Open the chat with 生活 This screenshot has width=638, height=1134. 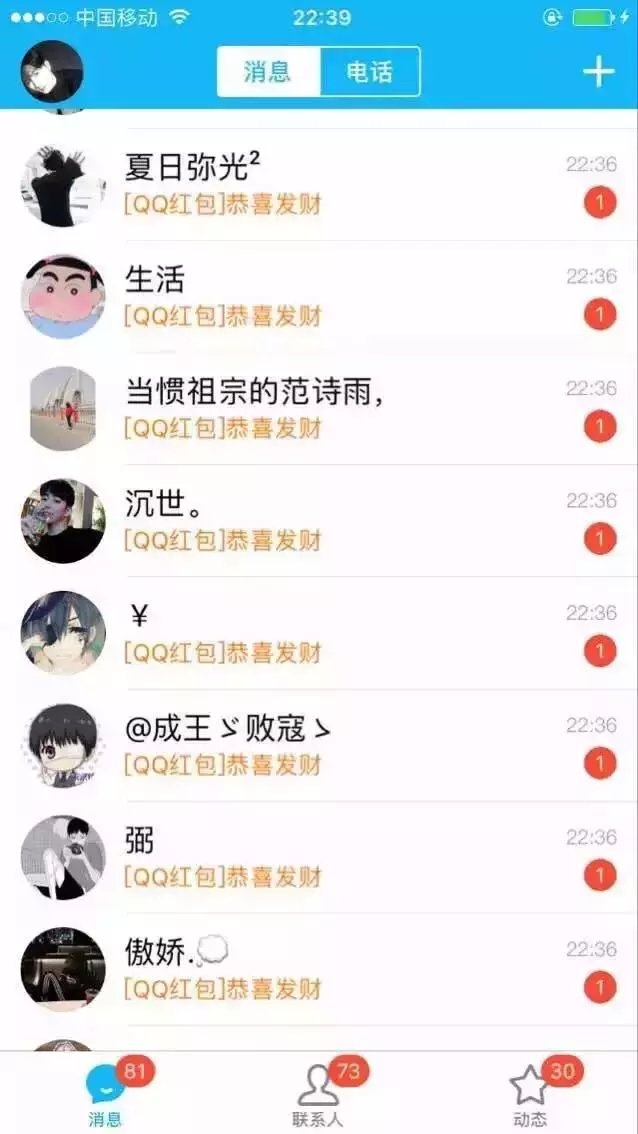point(319,297)
